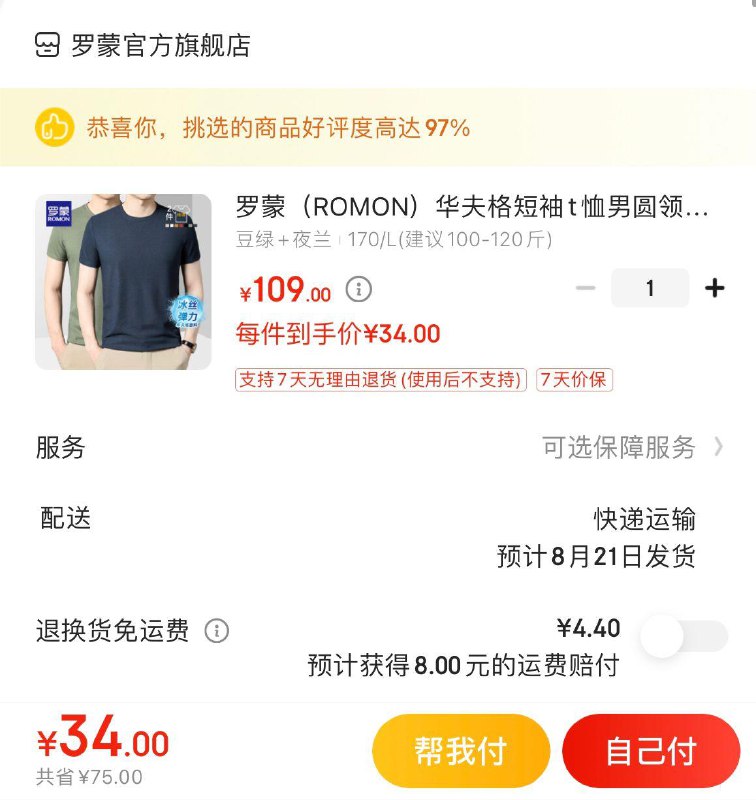756x800 pixels.
Task: Open the 罗蒙官方旗舰店 store page
Action: tap(160, 44)
